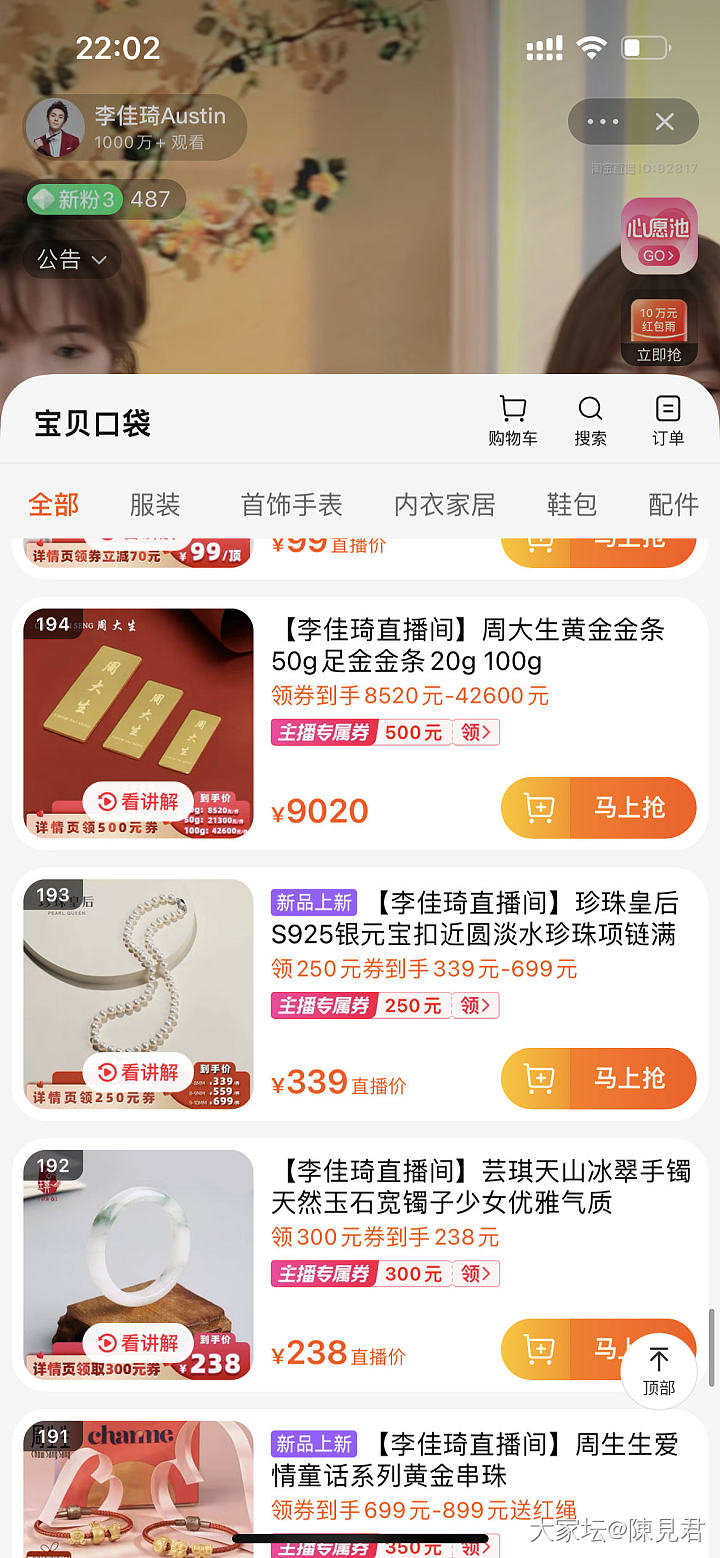Open the 心愿池 GO banner
The image size is (720, 1558).
click(659, 236)
